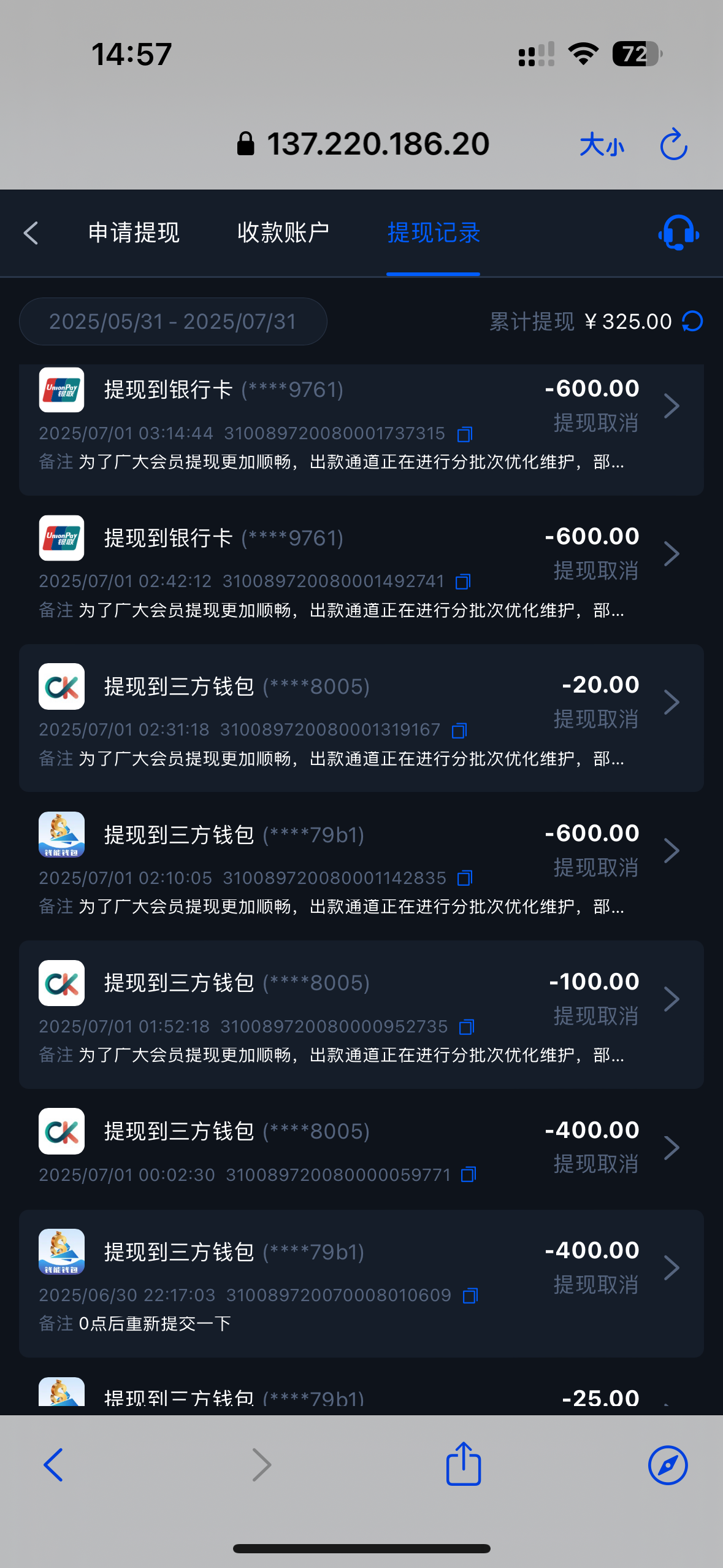Share this page from the browser toolbar

(x=463, y=1464)
